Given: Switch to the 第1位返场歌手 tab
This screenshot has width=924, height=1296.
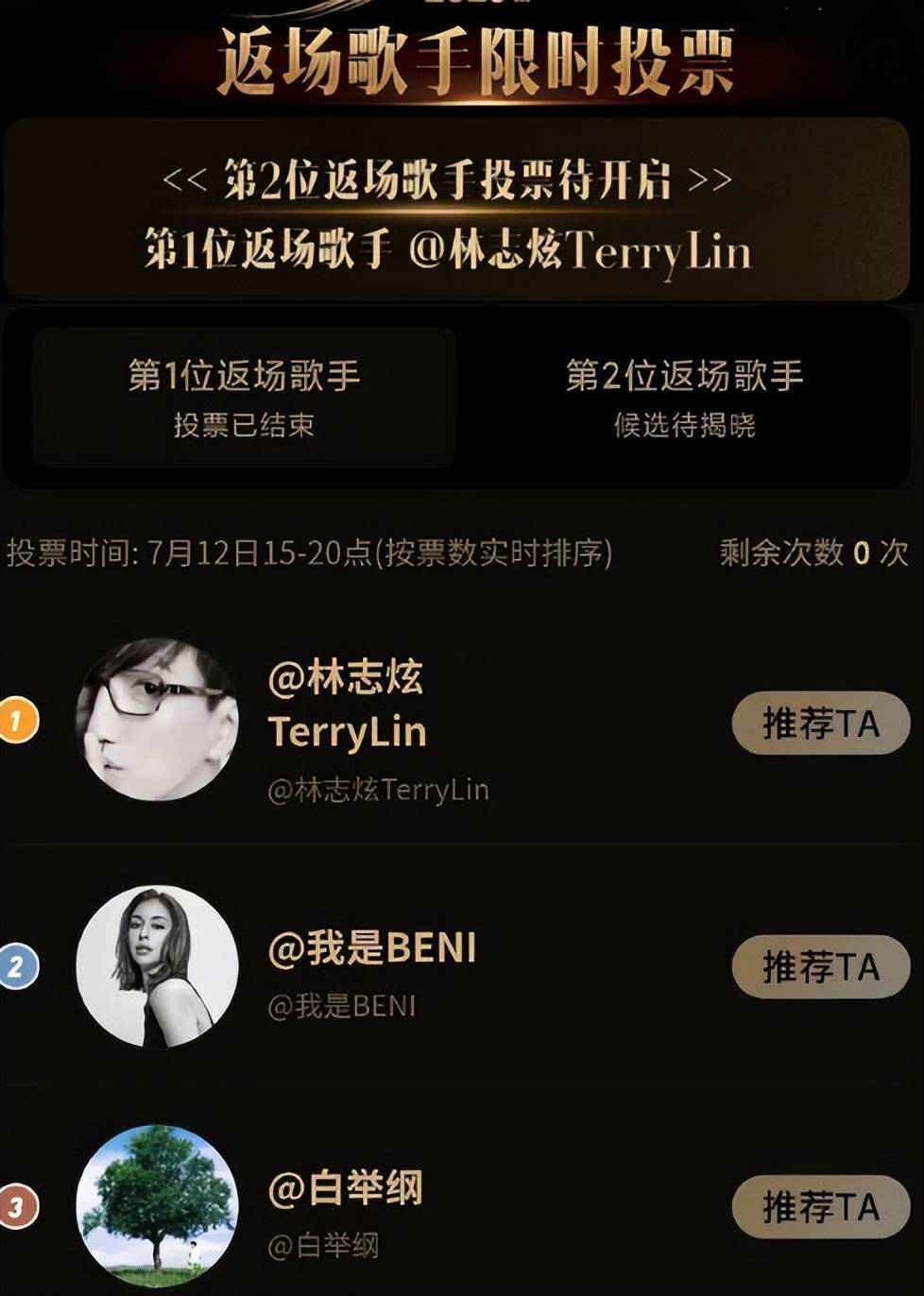Looking at the screenshot, I should pos(244,398).
